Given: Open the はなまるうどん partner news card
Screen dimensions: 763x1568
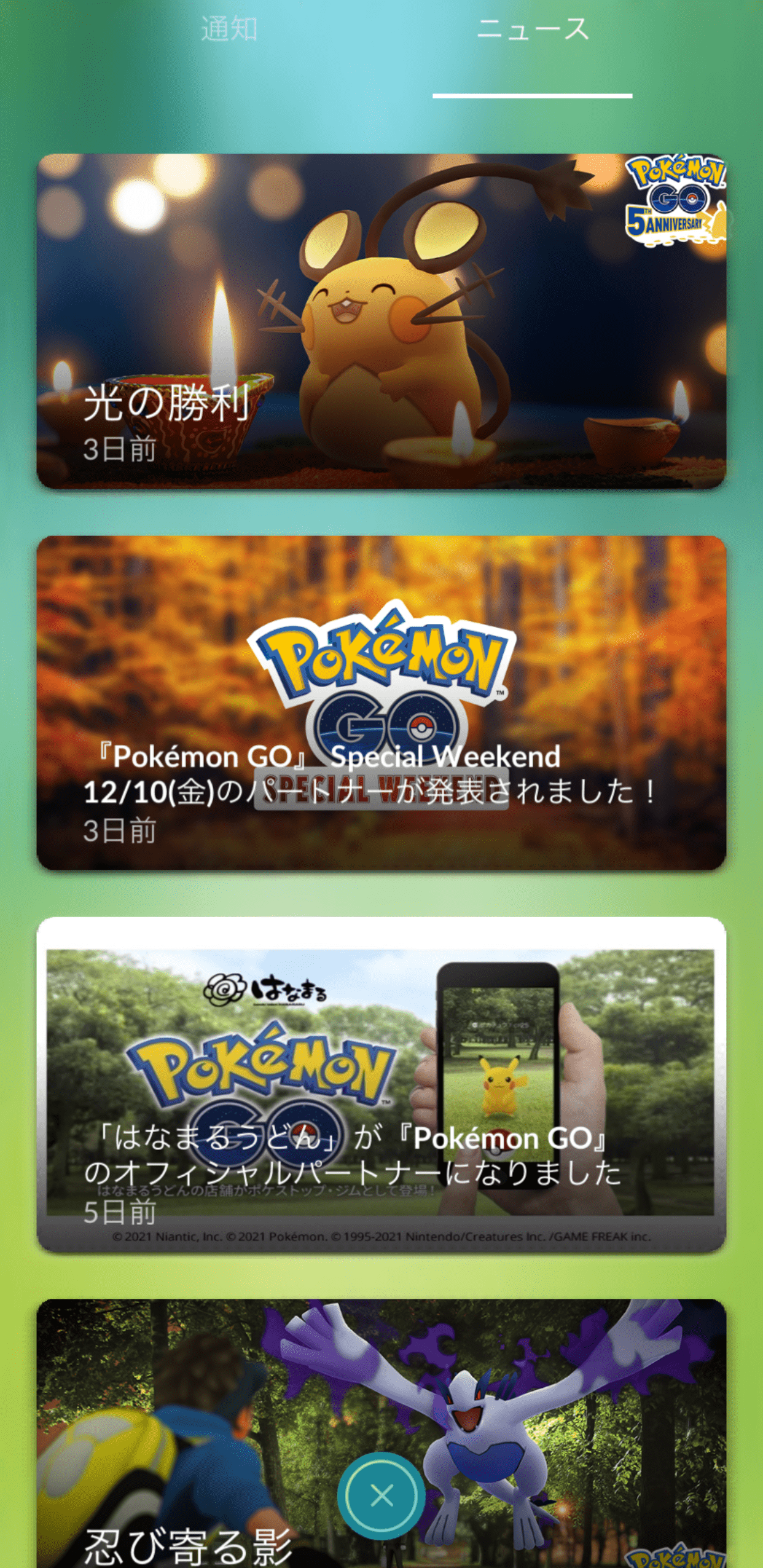Looking at the screenshot, I should tap(381, 1084).
